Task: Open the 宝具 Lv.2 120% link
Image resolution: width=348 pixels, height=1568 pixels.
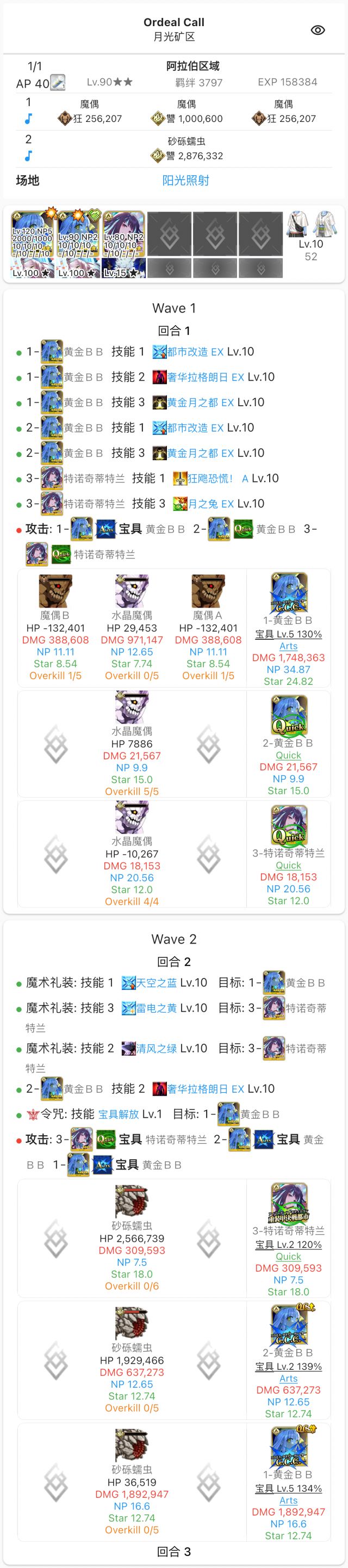Action: point(288,1245)
